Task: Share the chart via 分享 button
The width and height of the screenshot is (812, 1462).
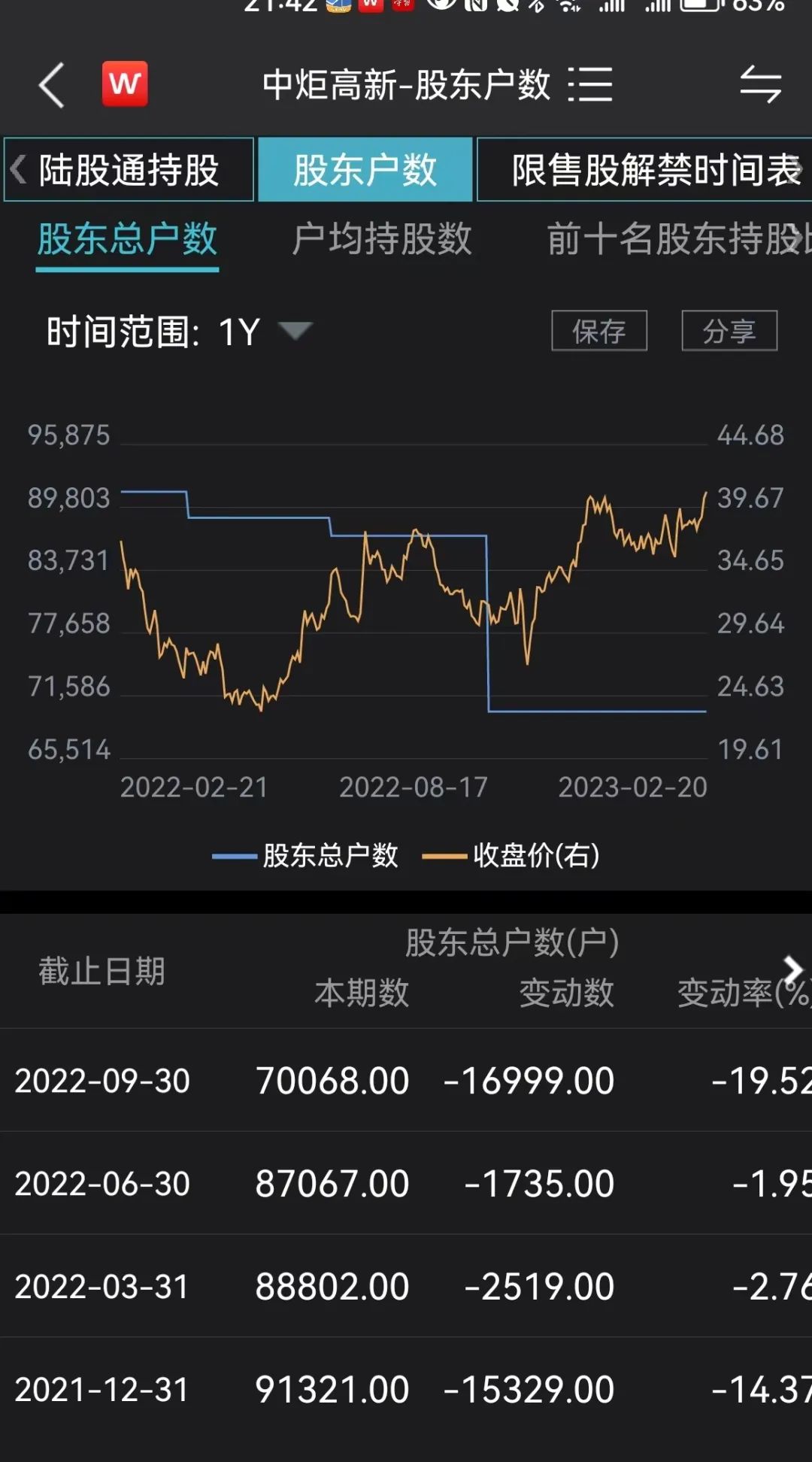Action: pos(729,331)
